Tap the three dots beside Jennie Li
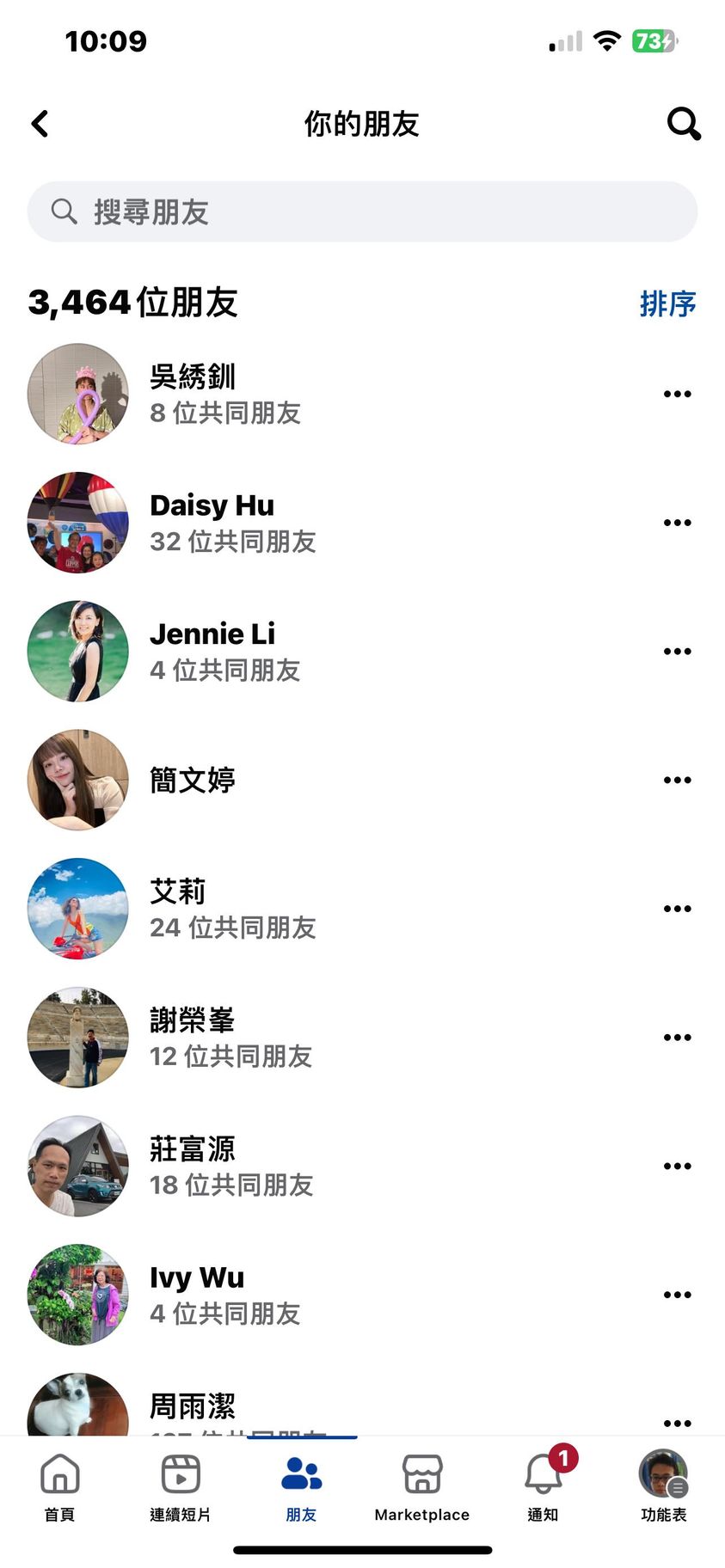The width and height of the screenshot is (725, 1568). 677,652
